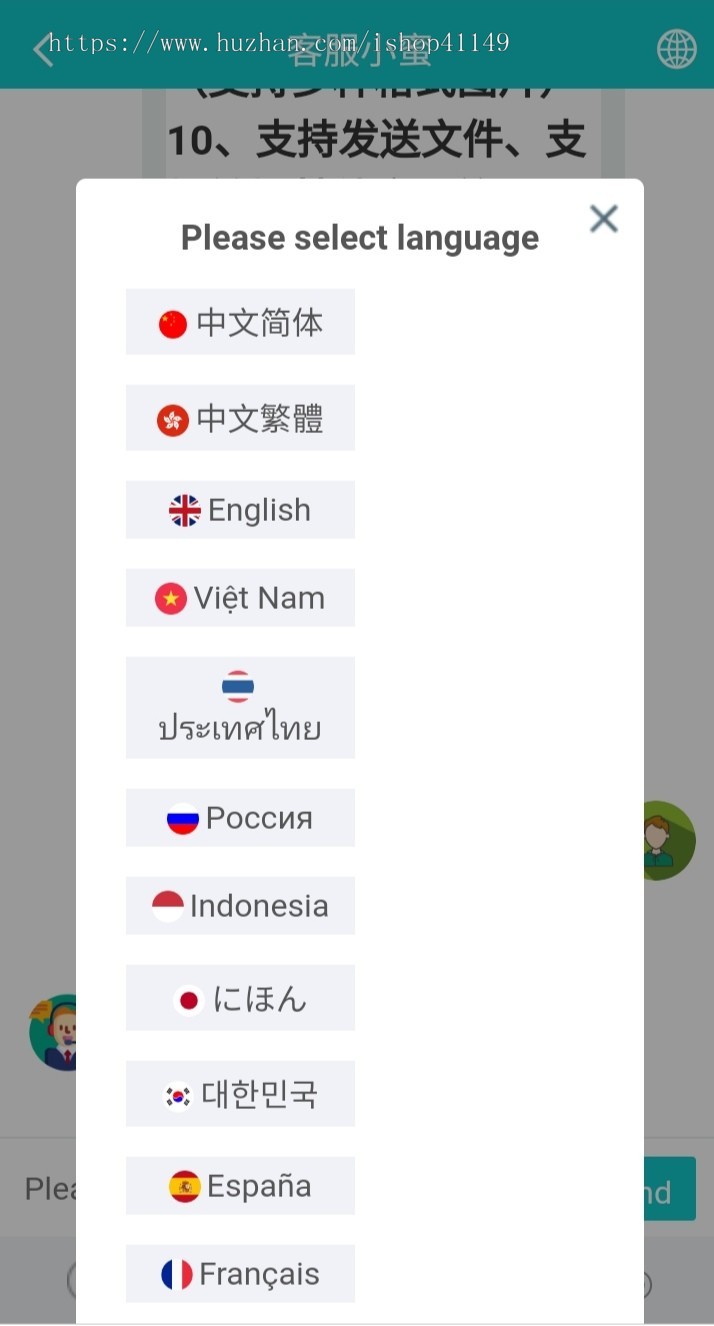Open the globe language icon
Screen dimensions: 714x1326
pos(676,48)
